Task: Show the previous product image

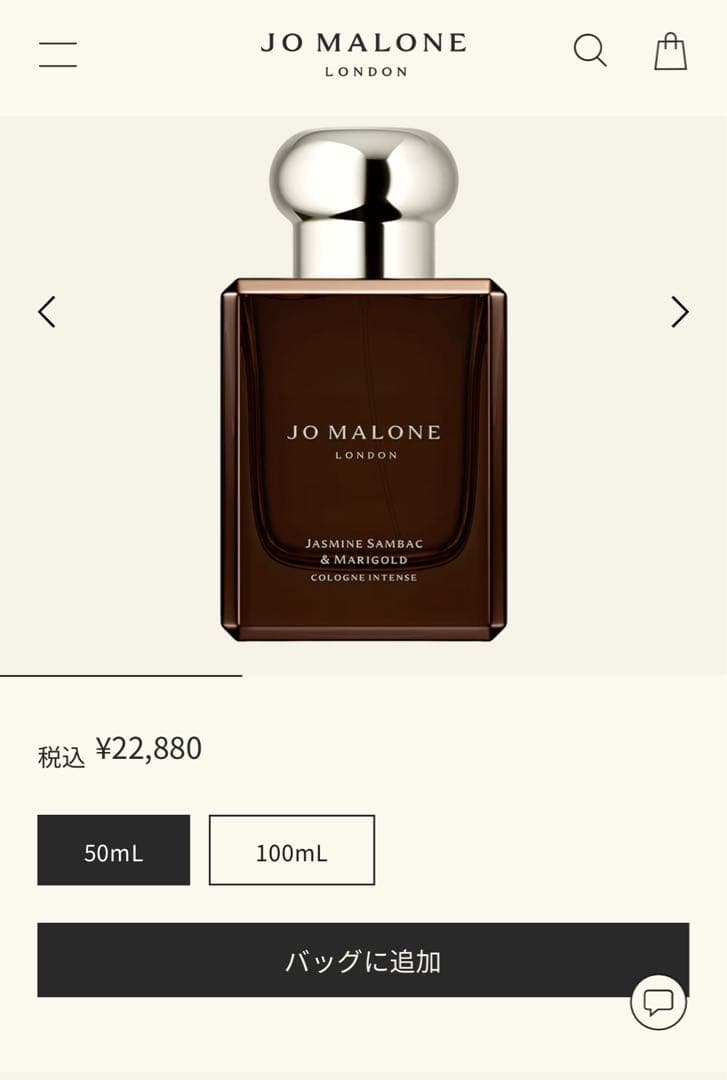Action: [x=47, y=312]
